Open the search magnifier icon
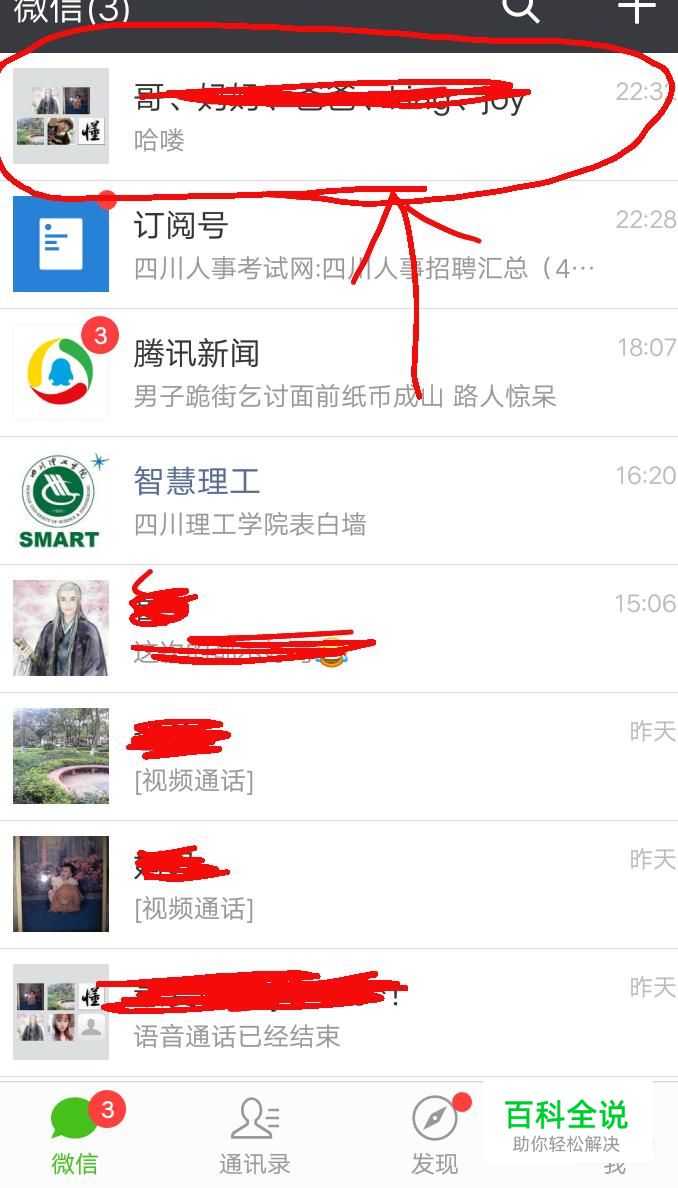 click(520, 10)
